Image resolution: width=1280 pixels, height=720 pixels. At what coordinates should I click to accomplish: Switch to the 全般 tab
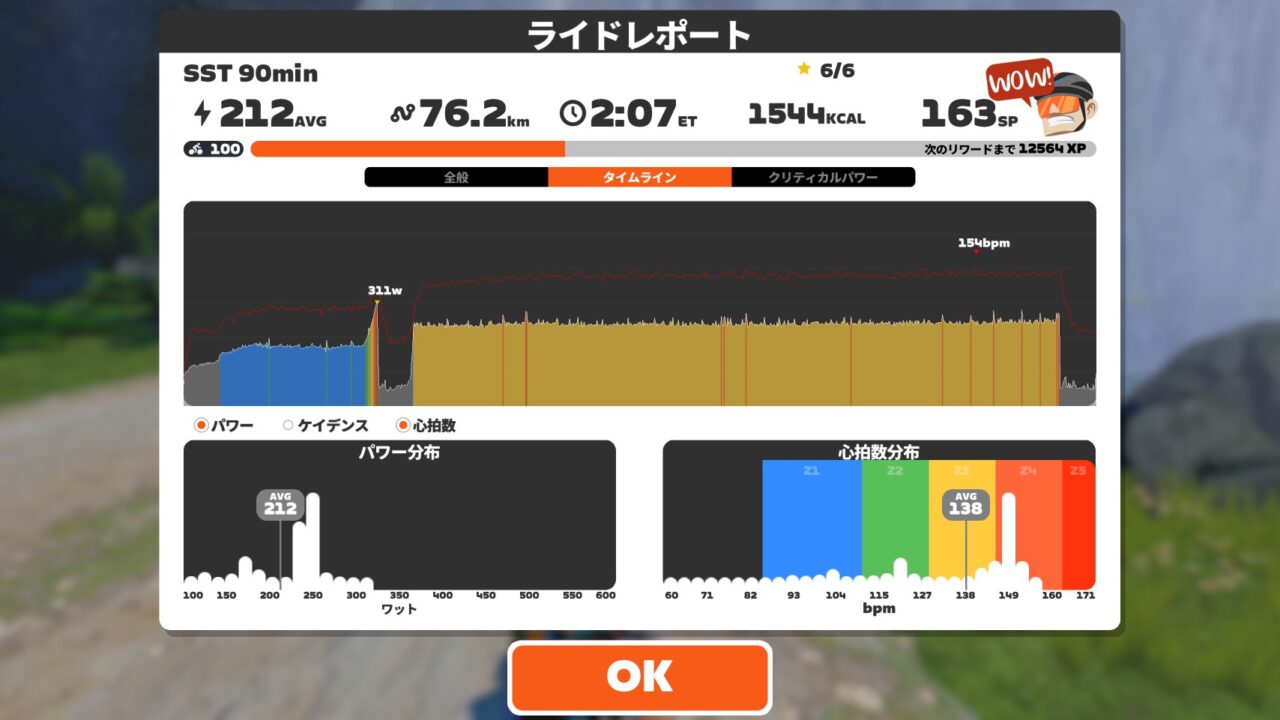click(x=456, y=177)
